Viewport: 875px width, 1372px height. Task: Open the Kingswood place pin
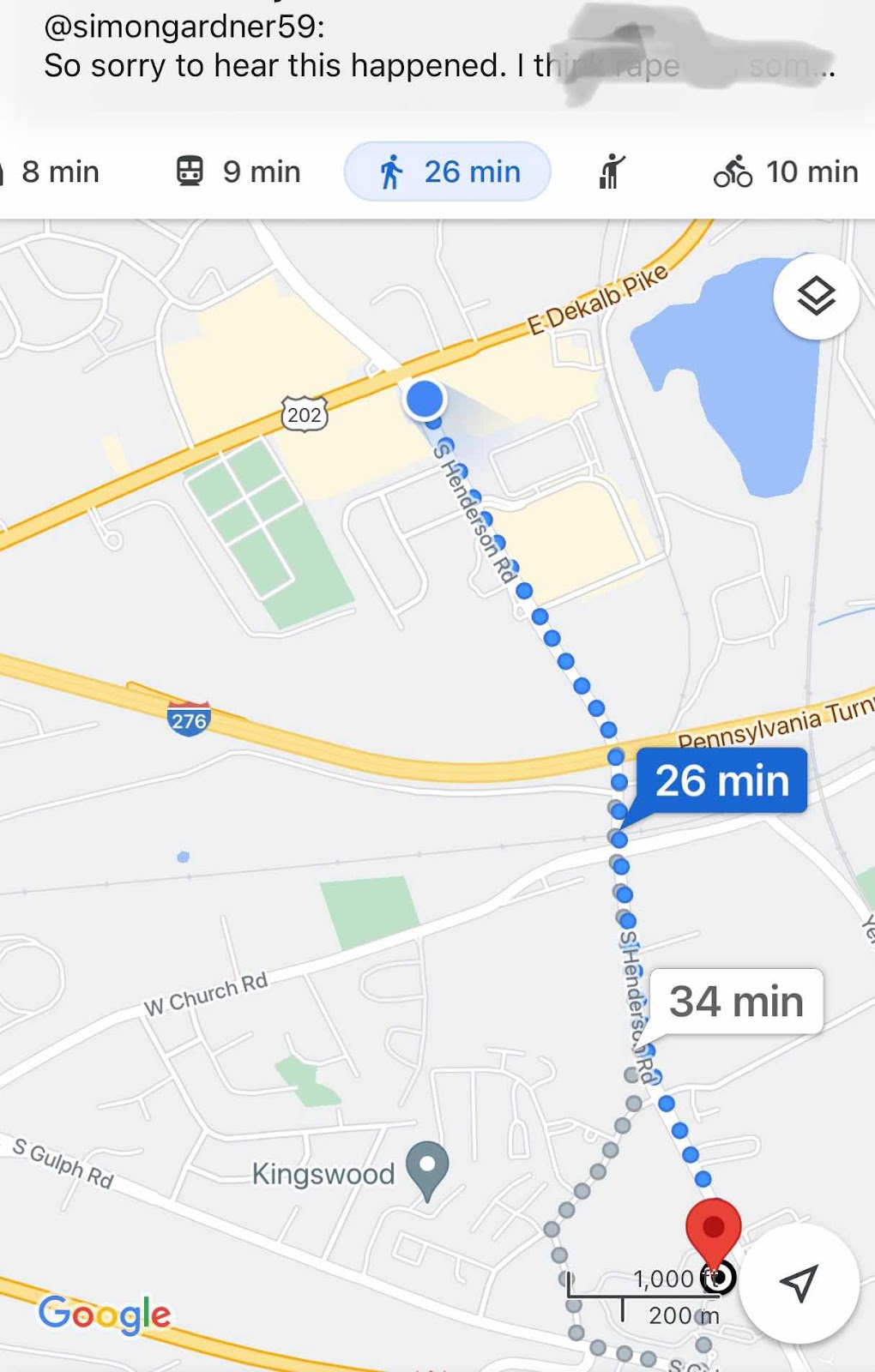coord(426,1168)
